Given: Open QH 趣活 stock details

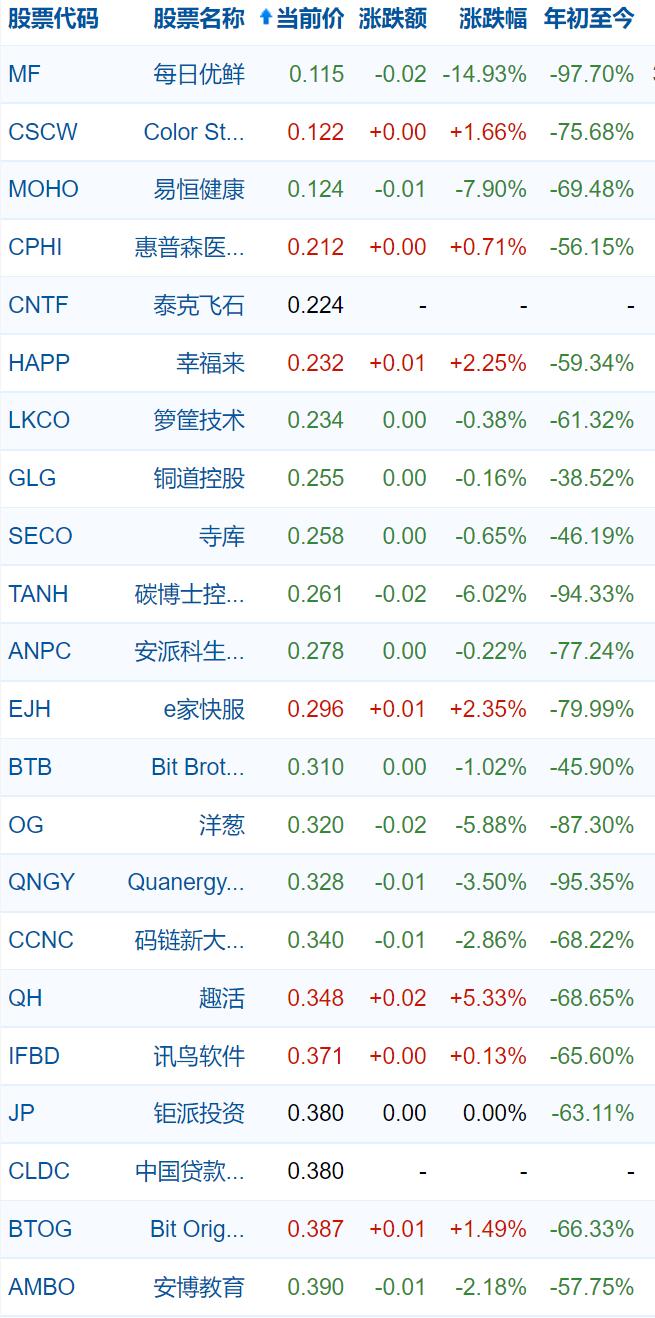Looking at the screenshot, I should tap(327, 998).
